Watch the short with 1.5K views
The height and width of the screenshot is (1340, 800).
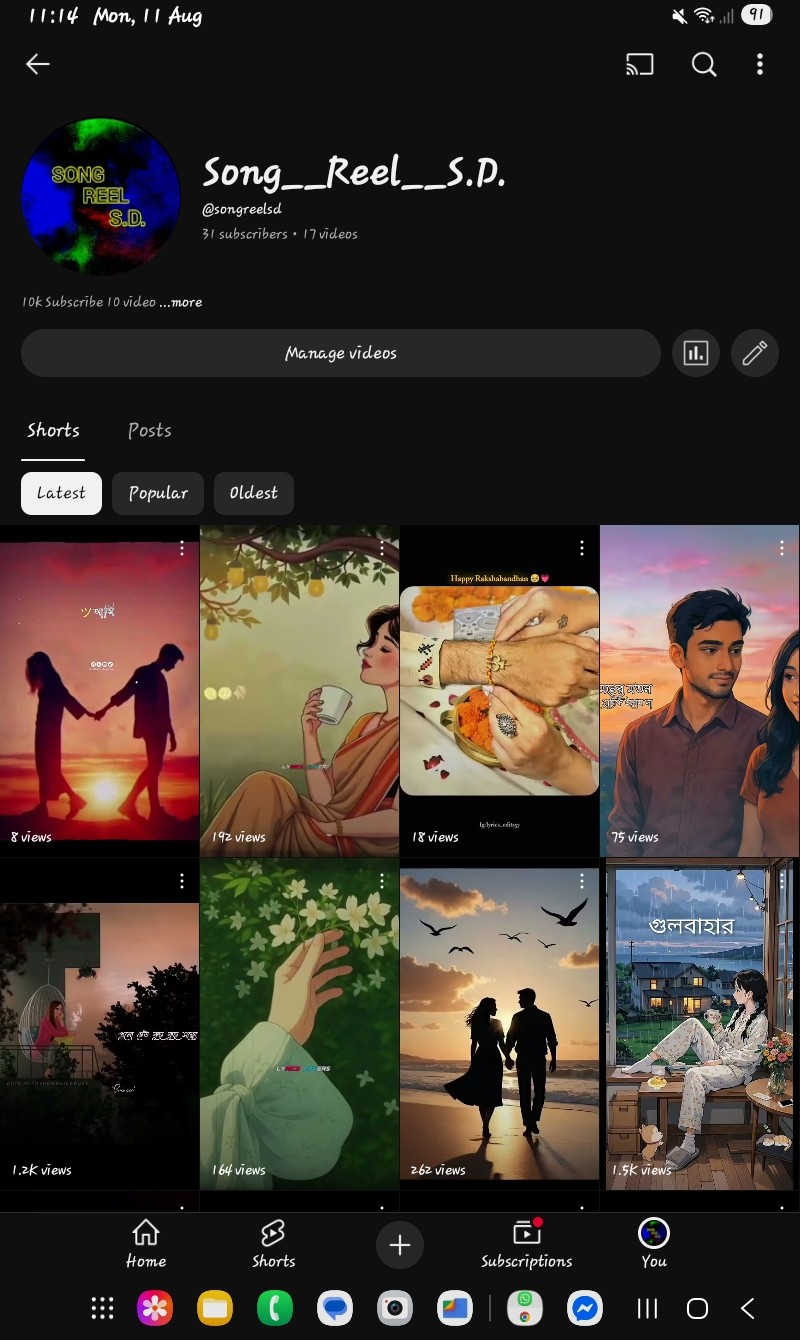(700, 1025)
